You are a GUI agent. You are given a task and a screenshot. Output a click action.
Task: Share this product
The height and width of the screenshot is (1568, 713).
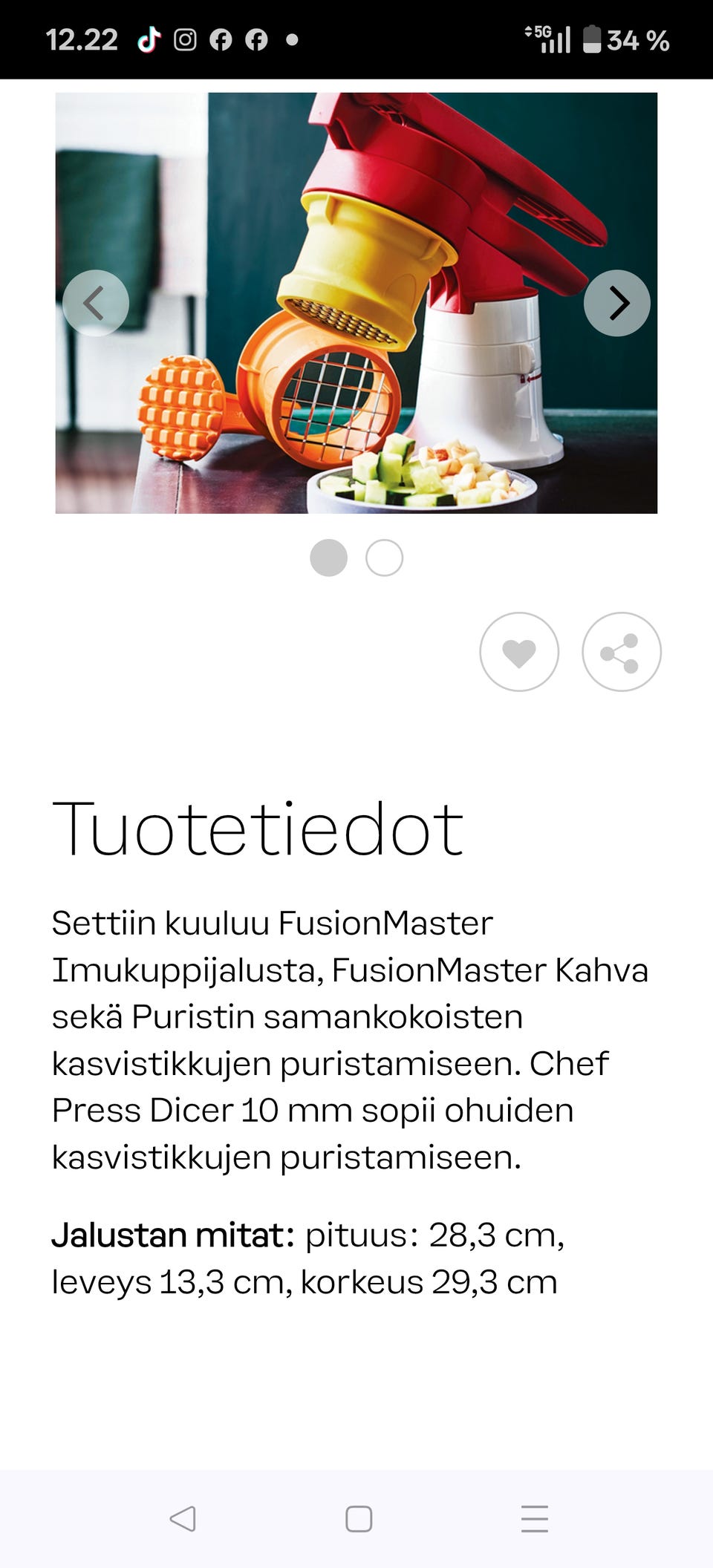(621, 652)
